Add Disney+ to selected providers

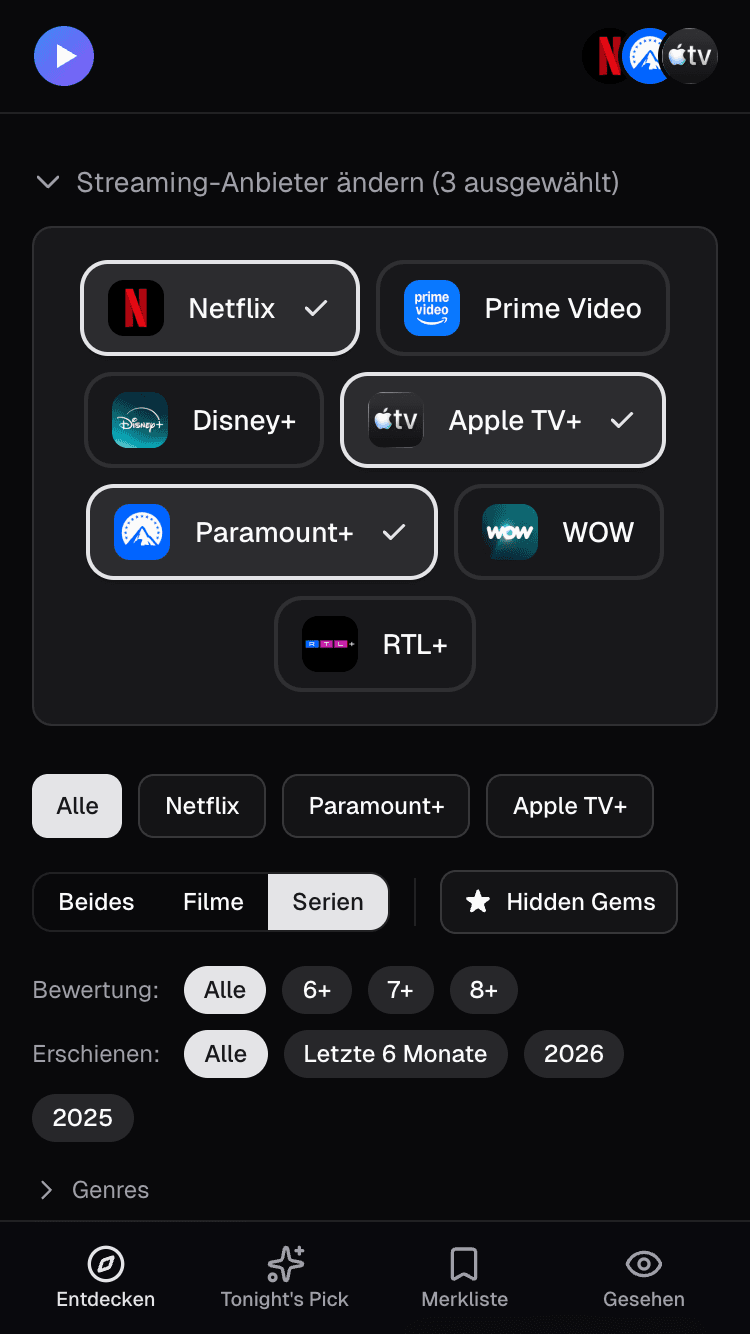tap(204, 420)
